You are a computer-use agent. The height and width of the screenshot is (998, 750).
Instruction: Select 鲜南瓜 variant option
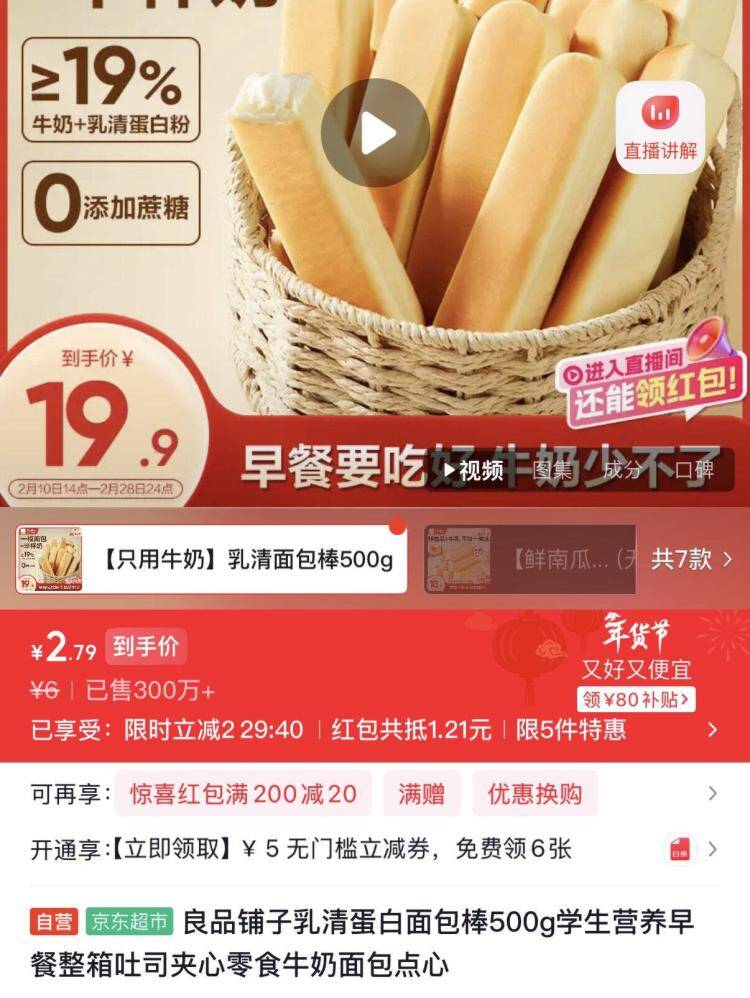530,559
